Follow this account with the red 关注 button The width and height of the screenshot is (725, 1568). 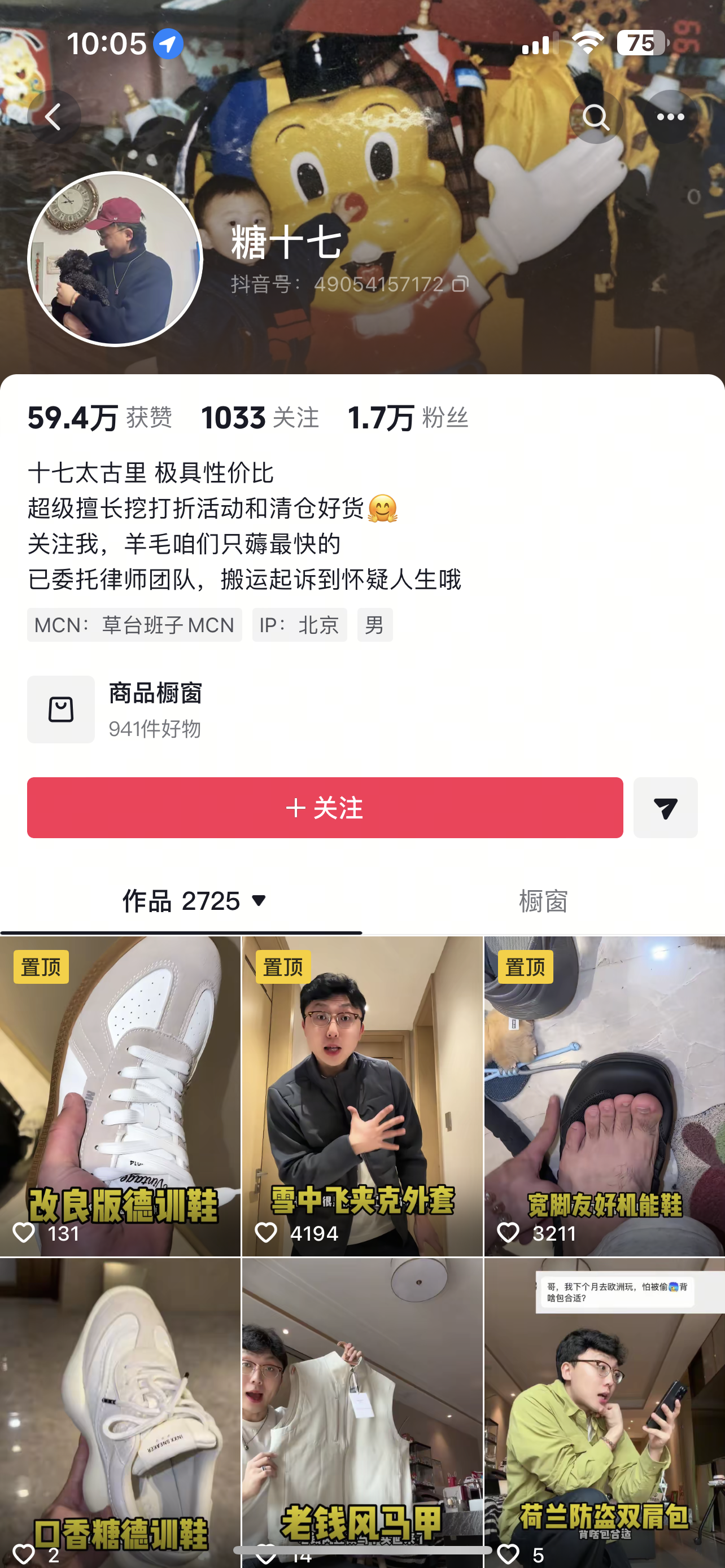[325, 807]
